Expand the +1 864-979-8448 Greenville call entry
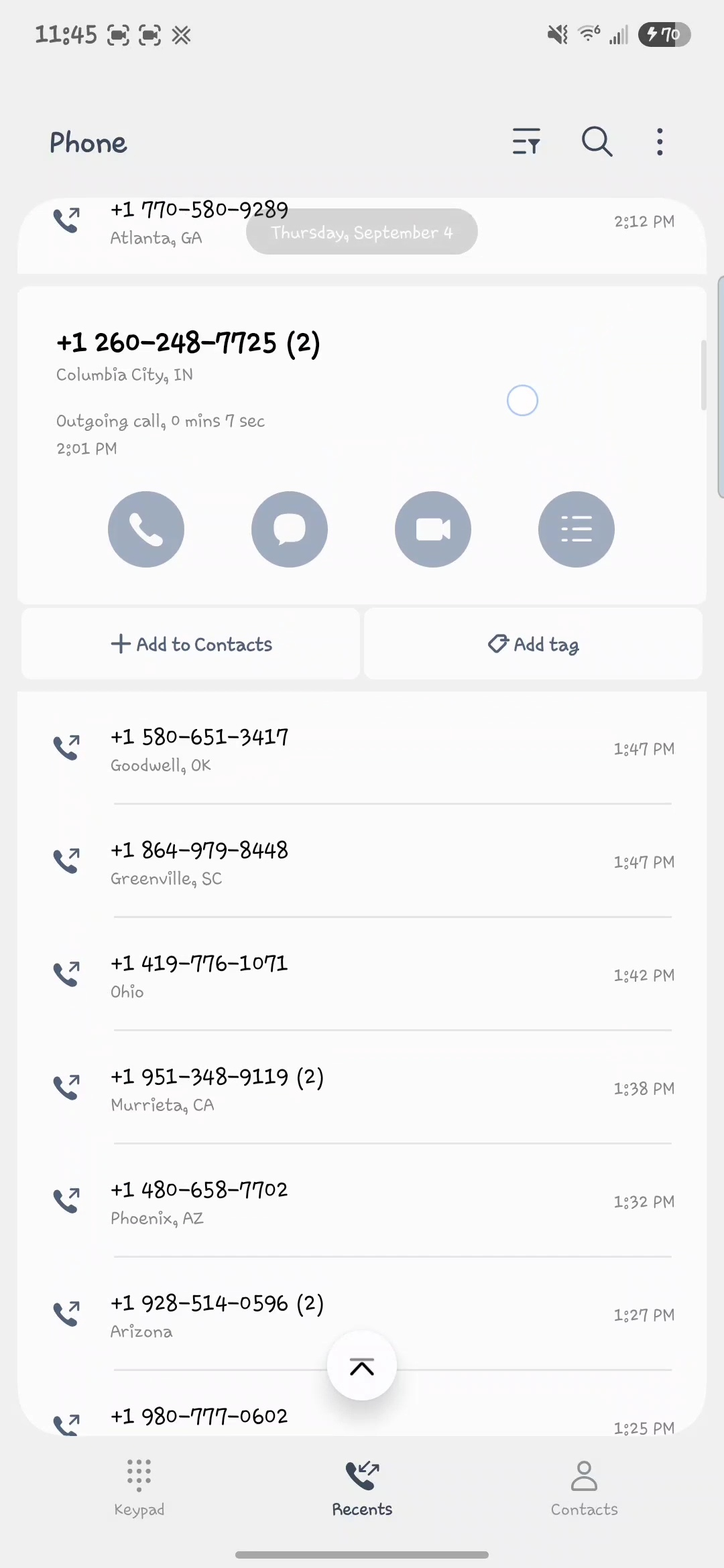Image resolution: width=724 pixels, height=1568 pixels. tap(362, 862)
